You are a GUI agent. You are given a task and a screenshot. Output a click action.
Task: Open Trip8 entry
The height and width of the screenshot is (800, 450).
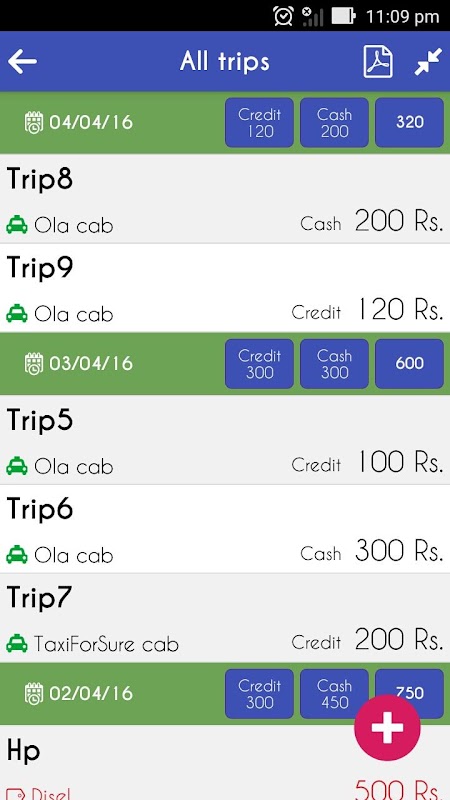(x=225, y=198)
